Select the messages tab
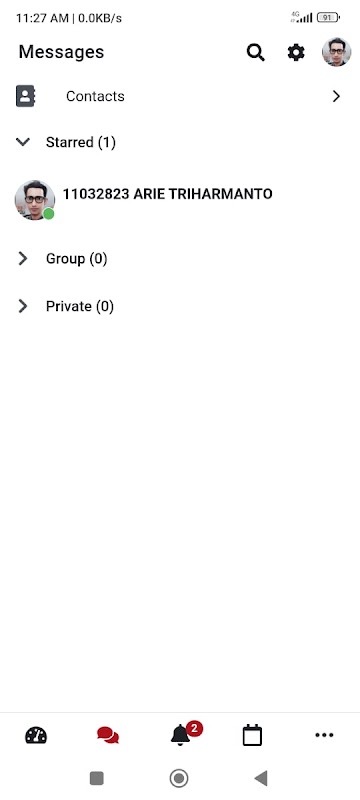This screenshot has height=800, width=360. pyautogui.click(x=108, y=735)
